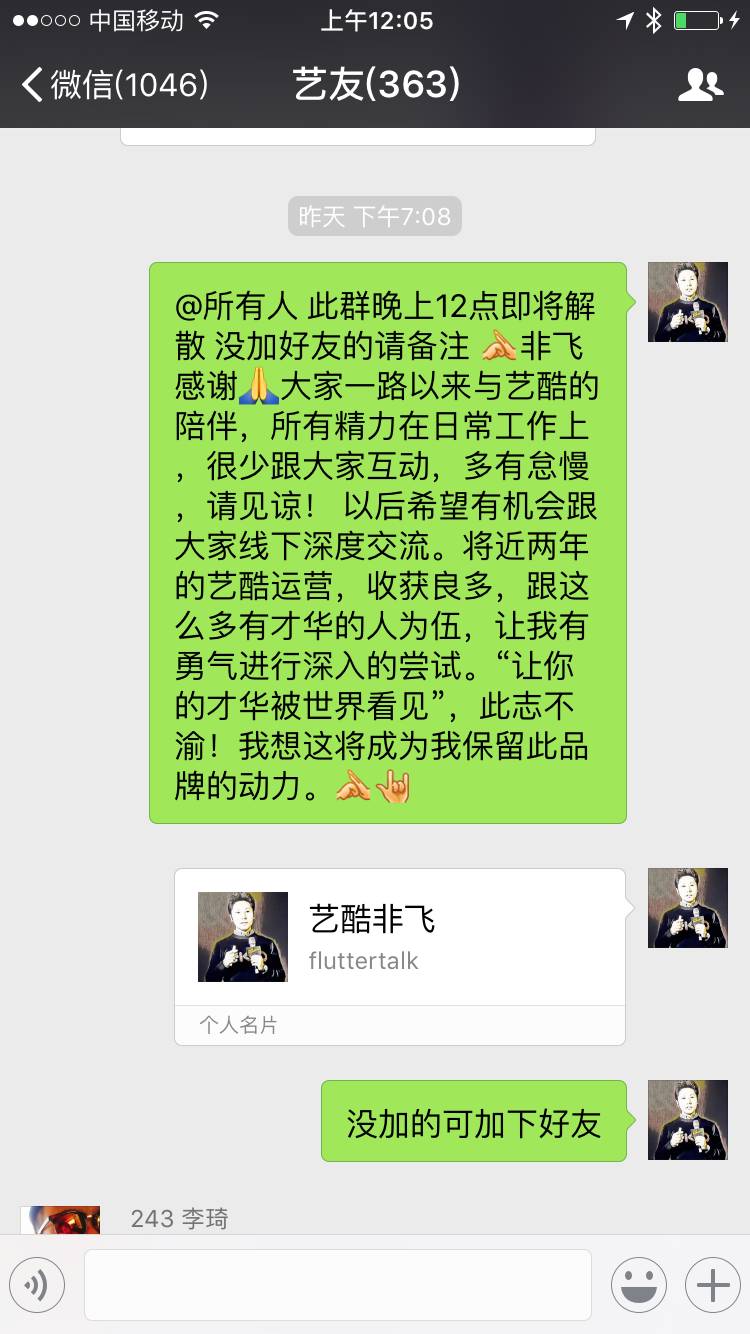
Task: Select the timestamp 昨天 下午7:08 label
Action: [x=374, y=216]
